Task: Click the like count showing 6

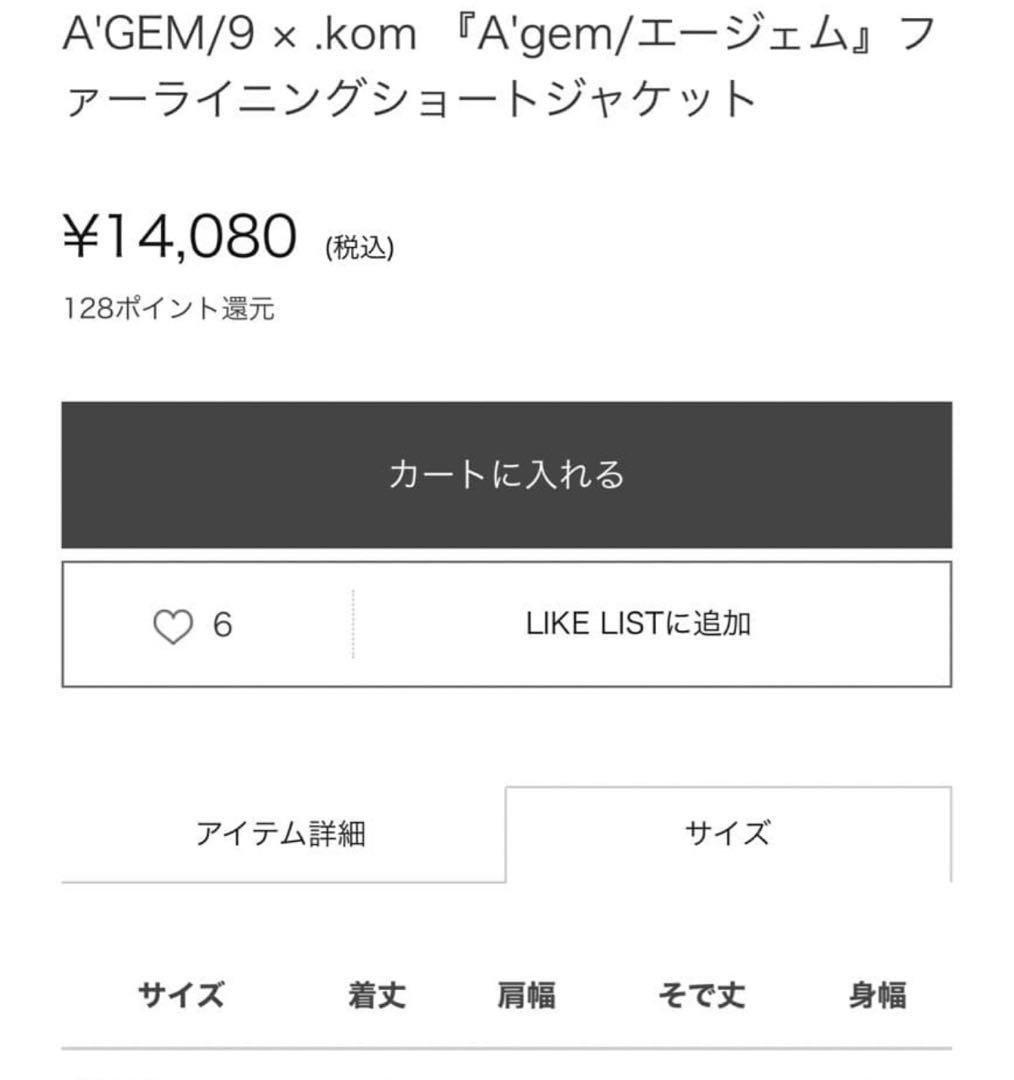Action: pos(222,624)
